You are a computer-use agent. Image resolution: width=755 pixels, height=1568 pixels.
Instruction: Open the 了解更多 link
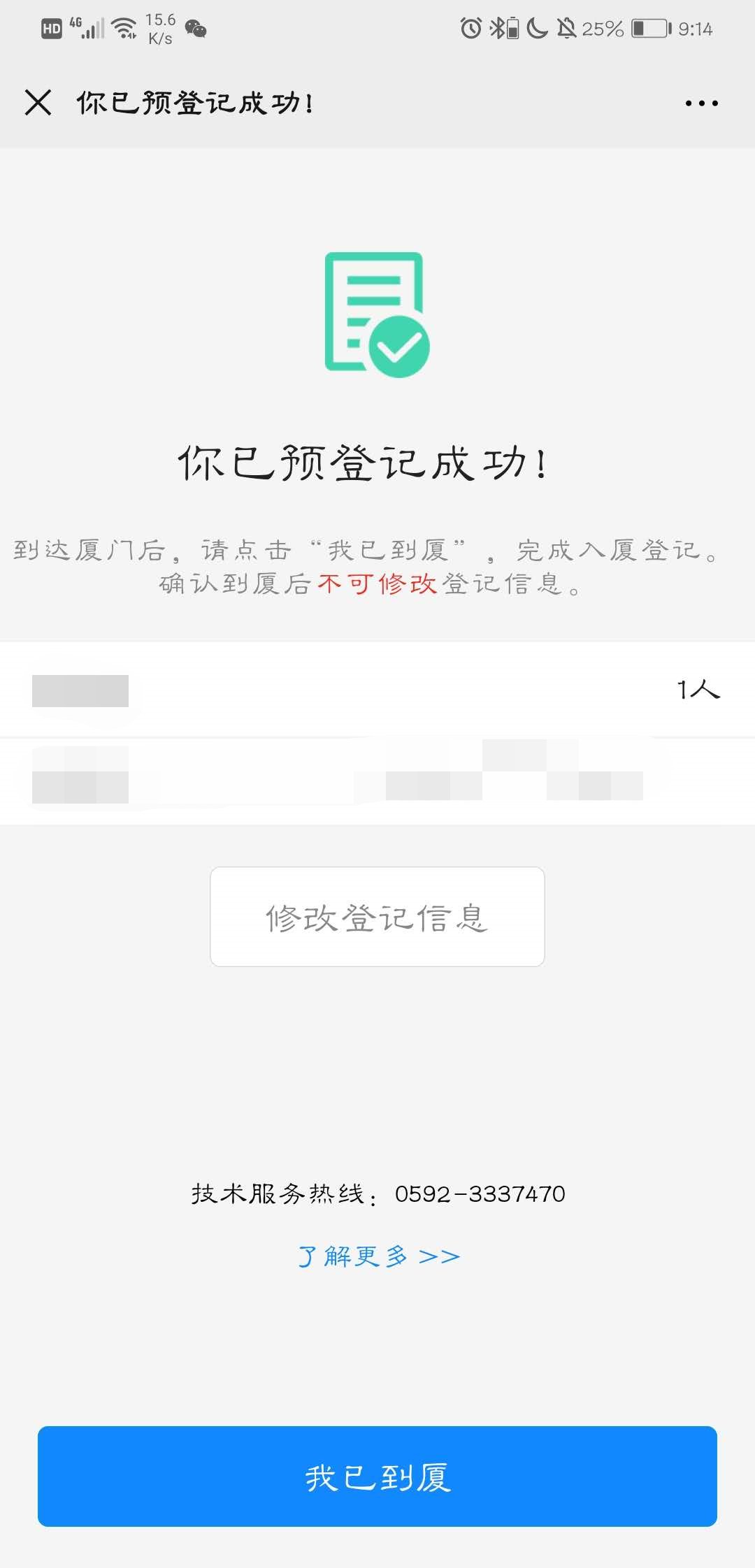click(x=378, y=1256)
